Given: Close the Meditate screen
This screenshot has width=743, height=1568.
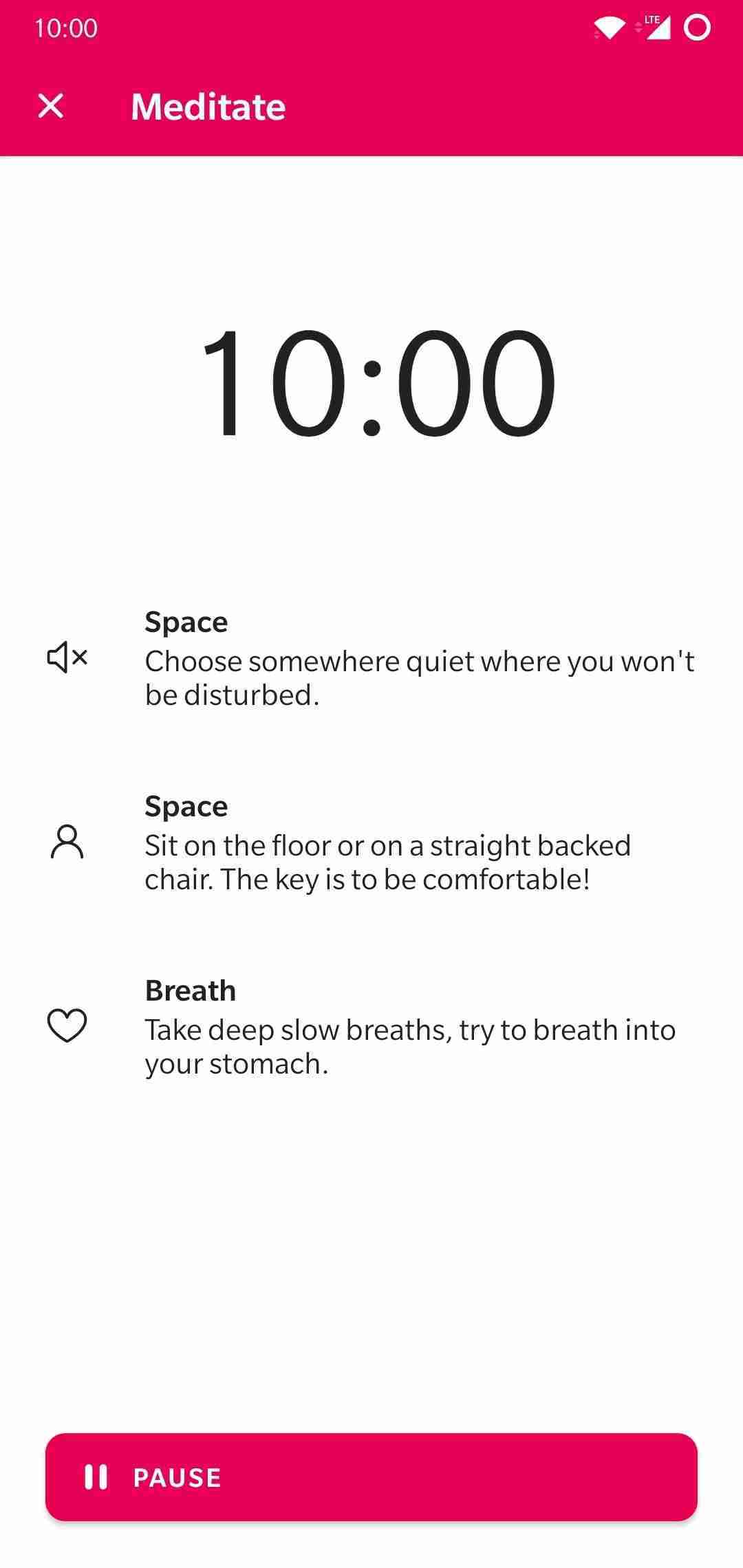Looking at the screenshot, I should coord(51,107).
